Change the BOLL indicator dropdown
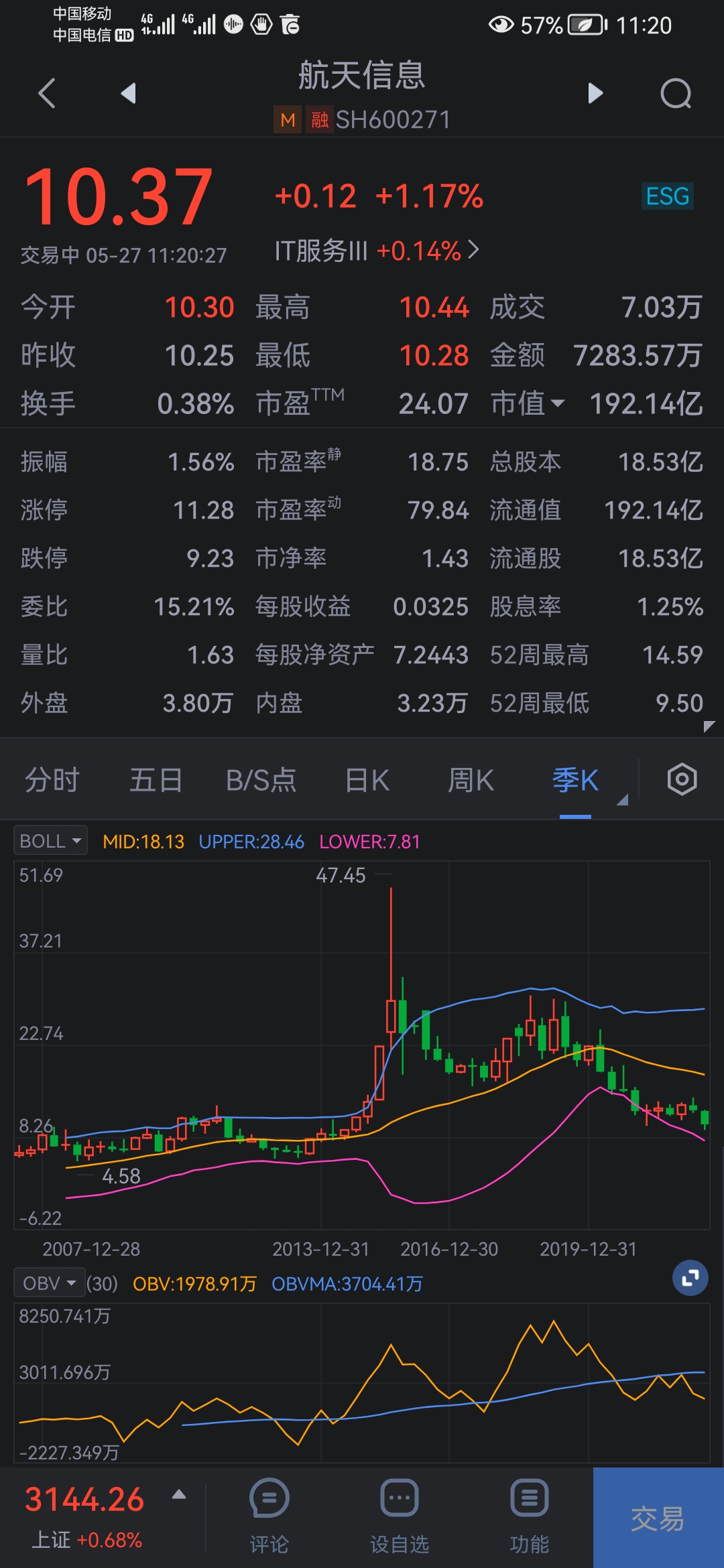724x1568 pixels. pos(51,840)
